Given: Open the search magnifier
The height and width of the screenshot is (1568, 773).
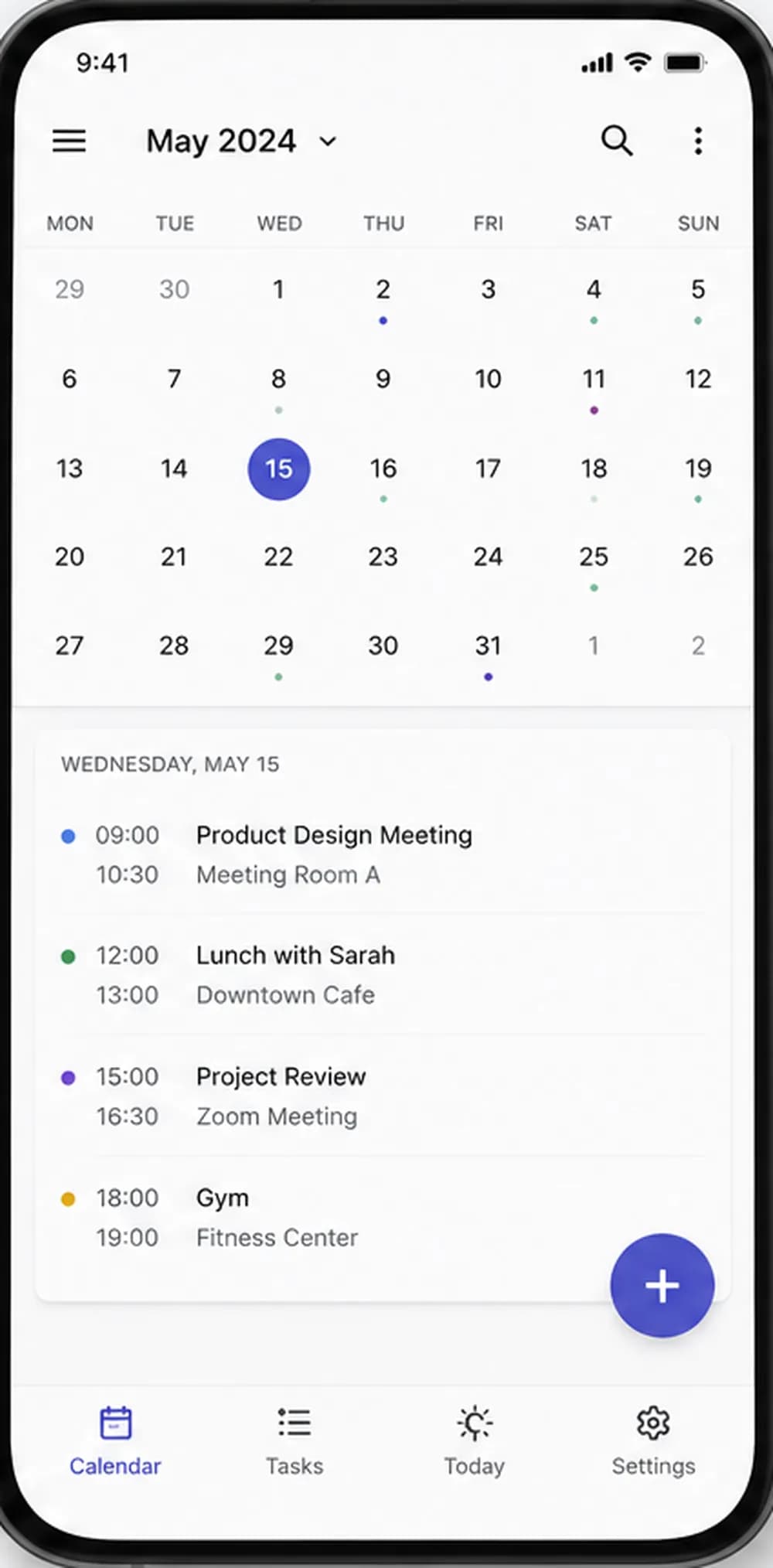Looking at the screenshot, I should click(x=617, y=141).
